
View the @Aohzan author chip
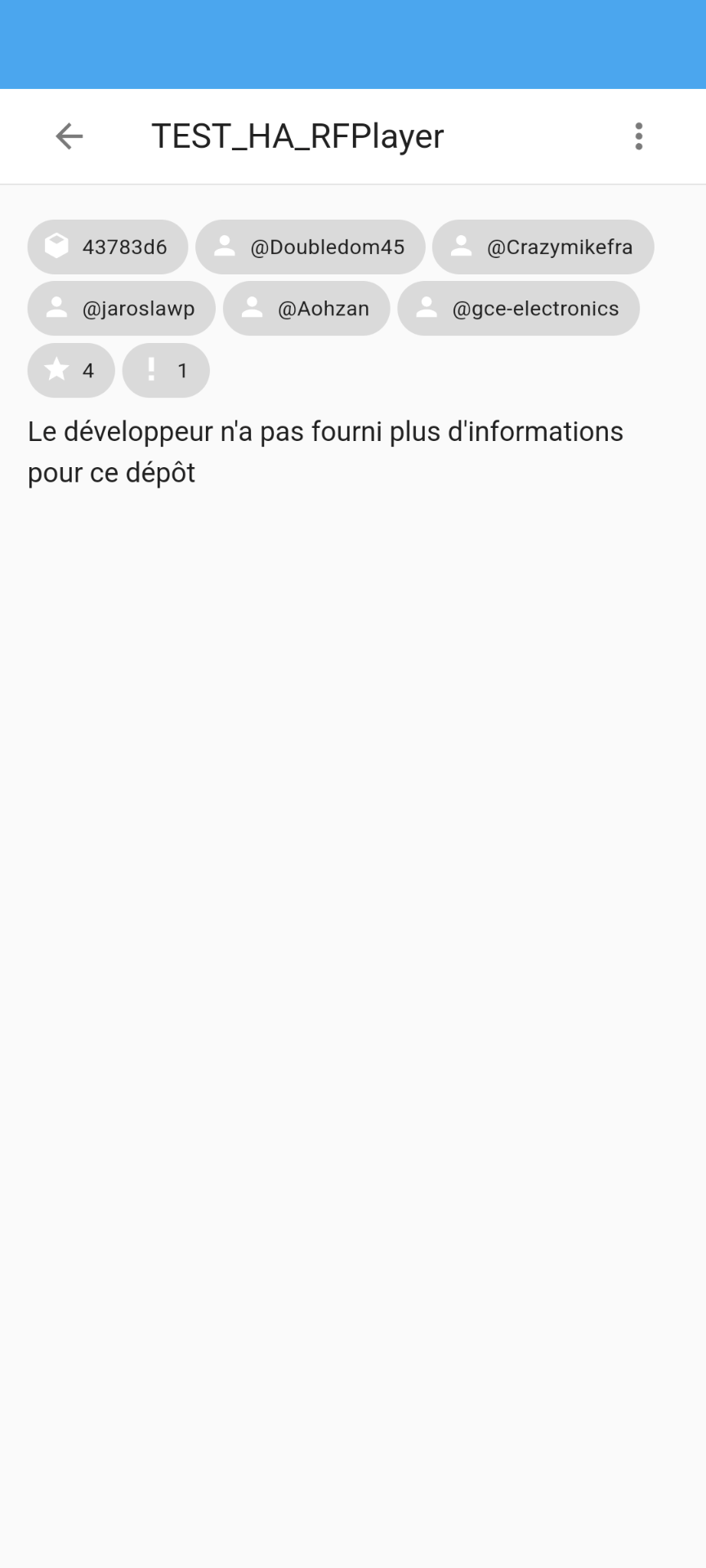306,309
